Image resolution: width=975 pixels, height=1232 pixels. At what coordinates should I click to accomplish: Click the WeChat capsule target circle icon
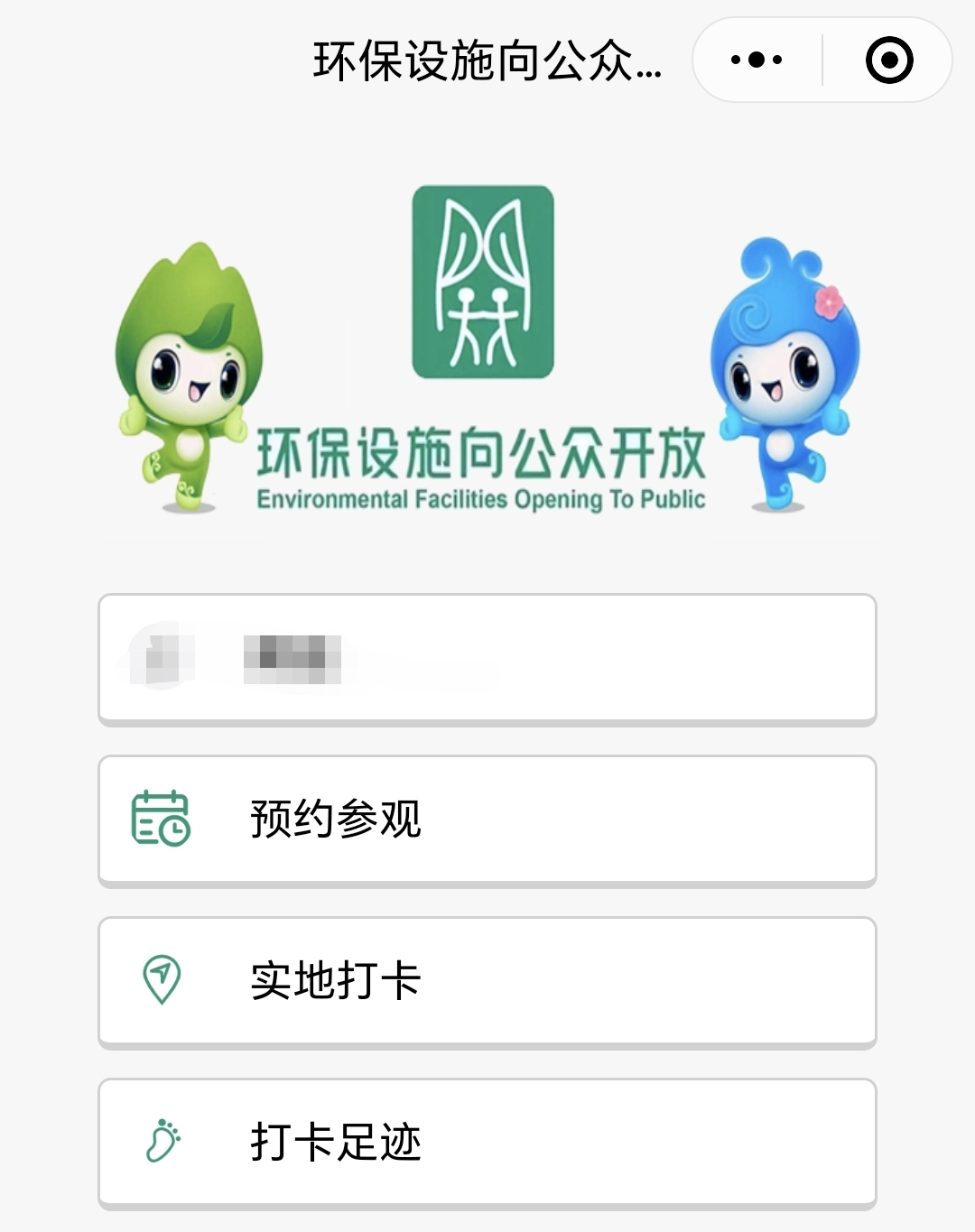tap(889, 60)
